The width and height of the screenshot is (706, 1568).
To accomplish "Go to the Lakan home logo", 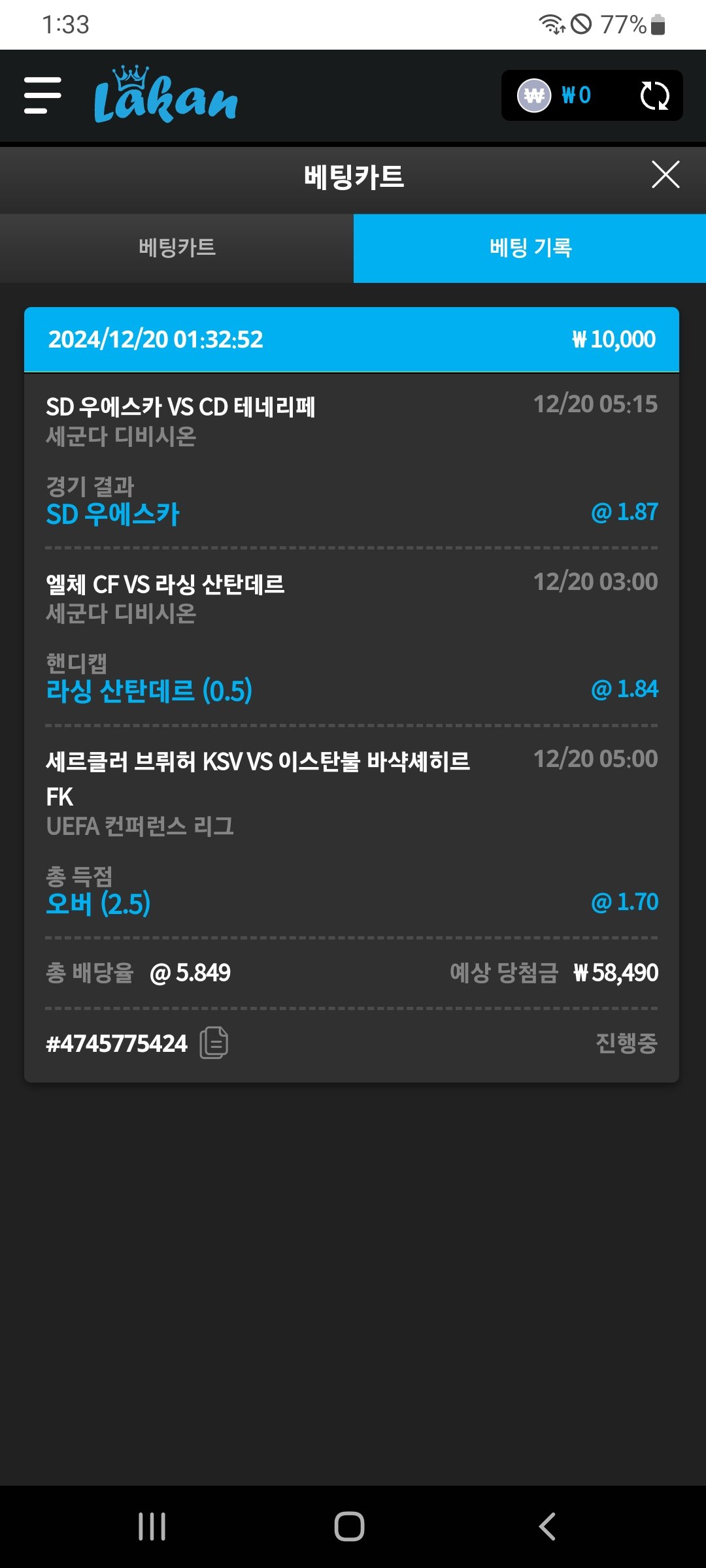I will (165, 95).
